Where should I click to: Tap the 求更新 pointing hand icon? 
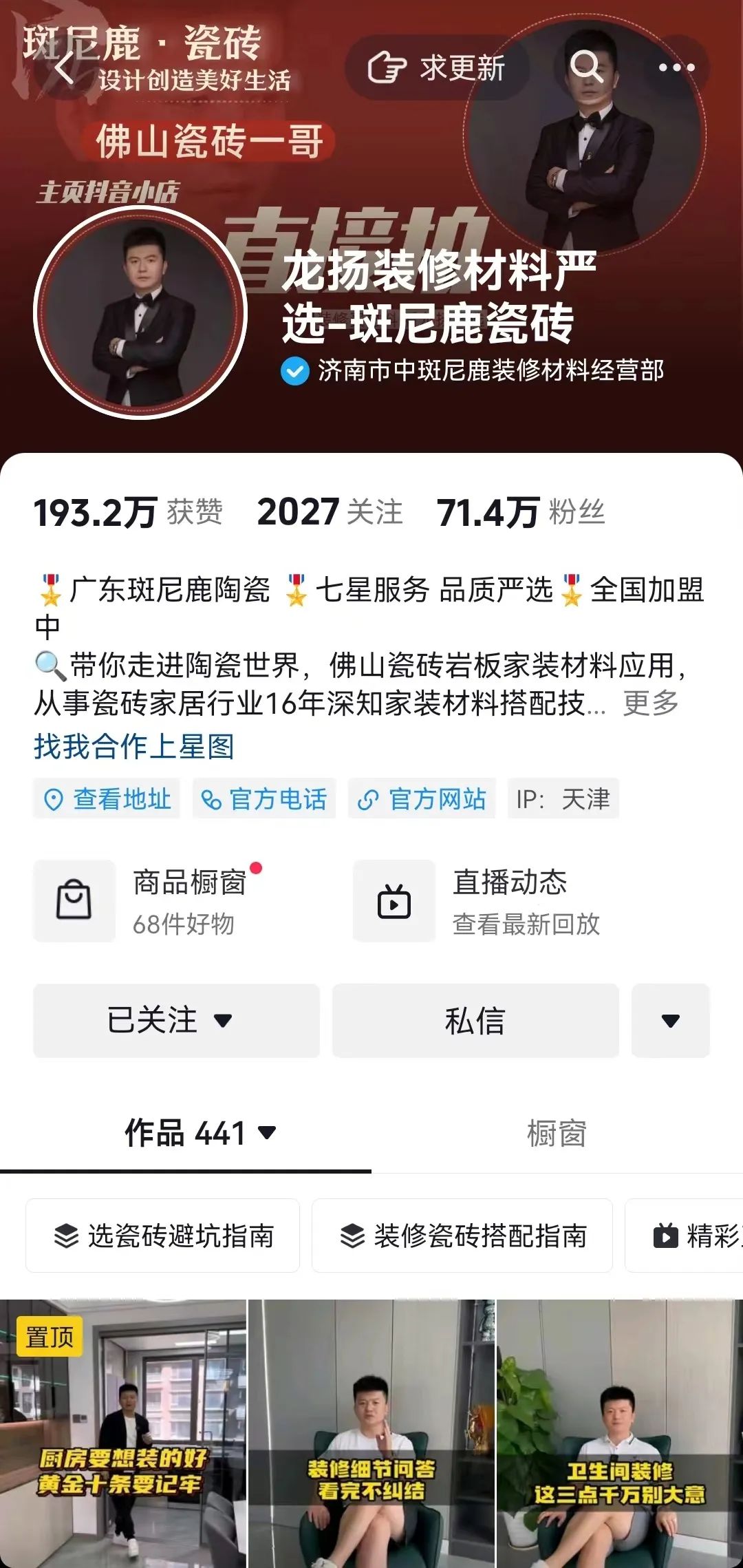pos(387,67)
